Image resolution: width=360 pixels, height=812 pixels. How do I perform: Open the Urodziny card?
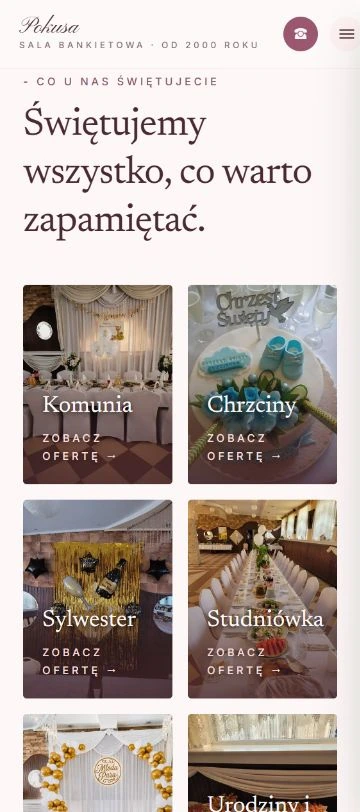(x=263, y=763)
